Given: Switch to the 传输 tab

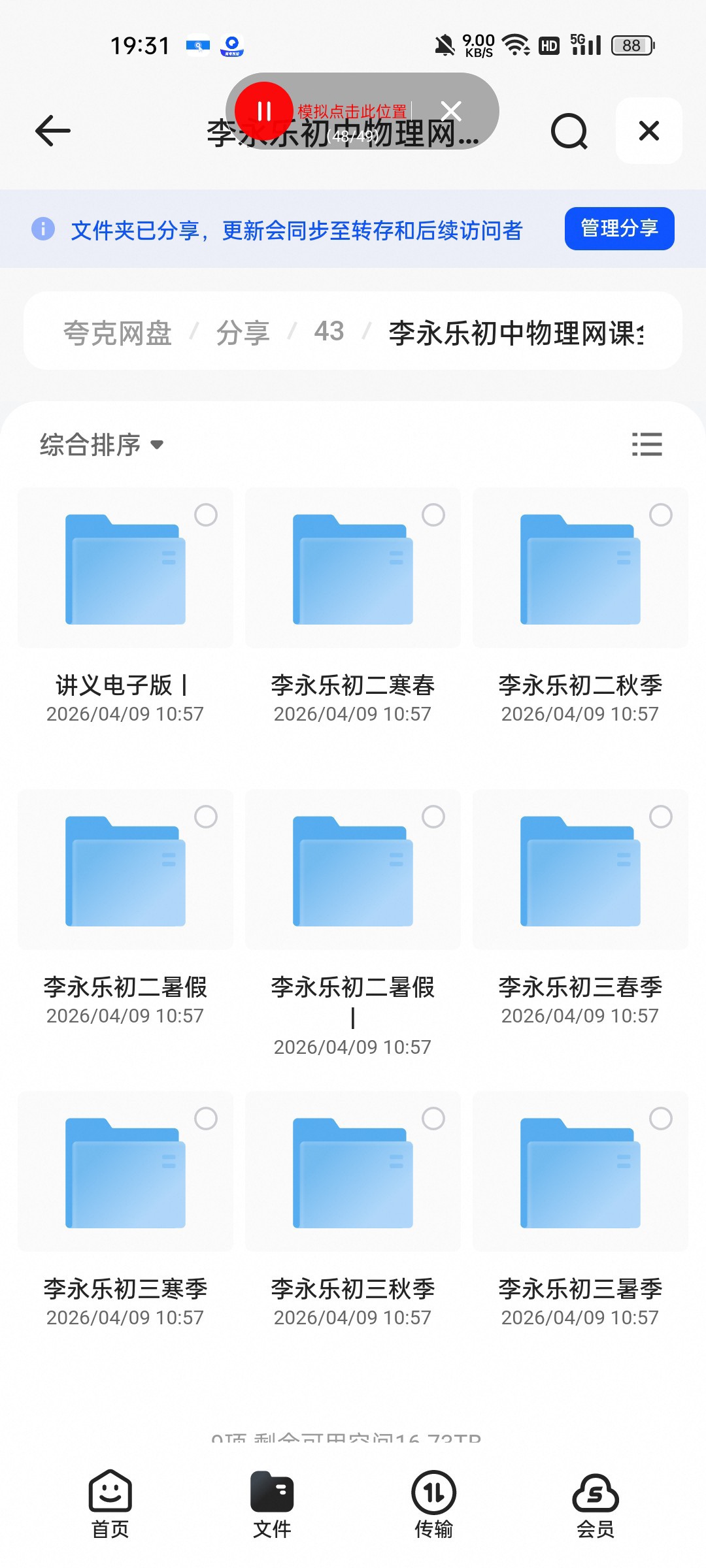Looking at the screenshot, I should [x=433, y=1504].
